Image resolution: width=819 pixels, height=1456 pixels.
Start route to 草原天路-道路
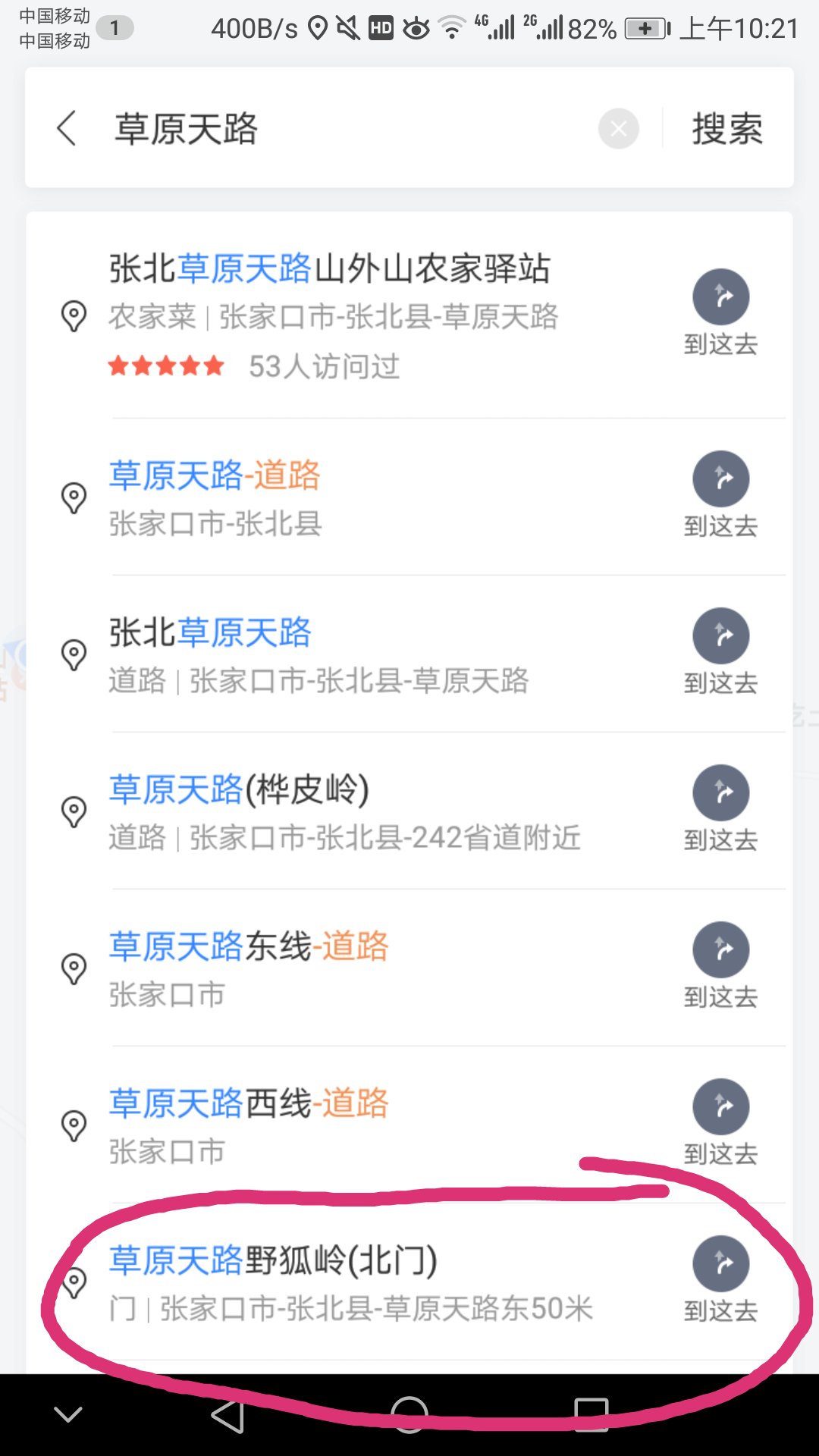tap(720, 494)
